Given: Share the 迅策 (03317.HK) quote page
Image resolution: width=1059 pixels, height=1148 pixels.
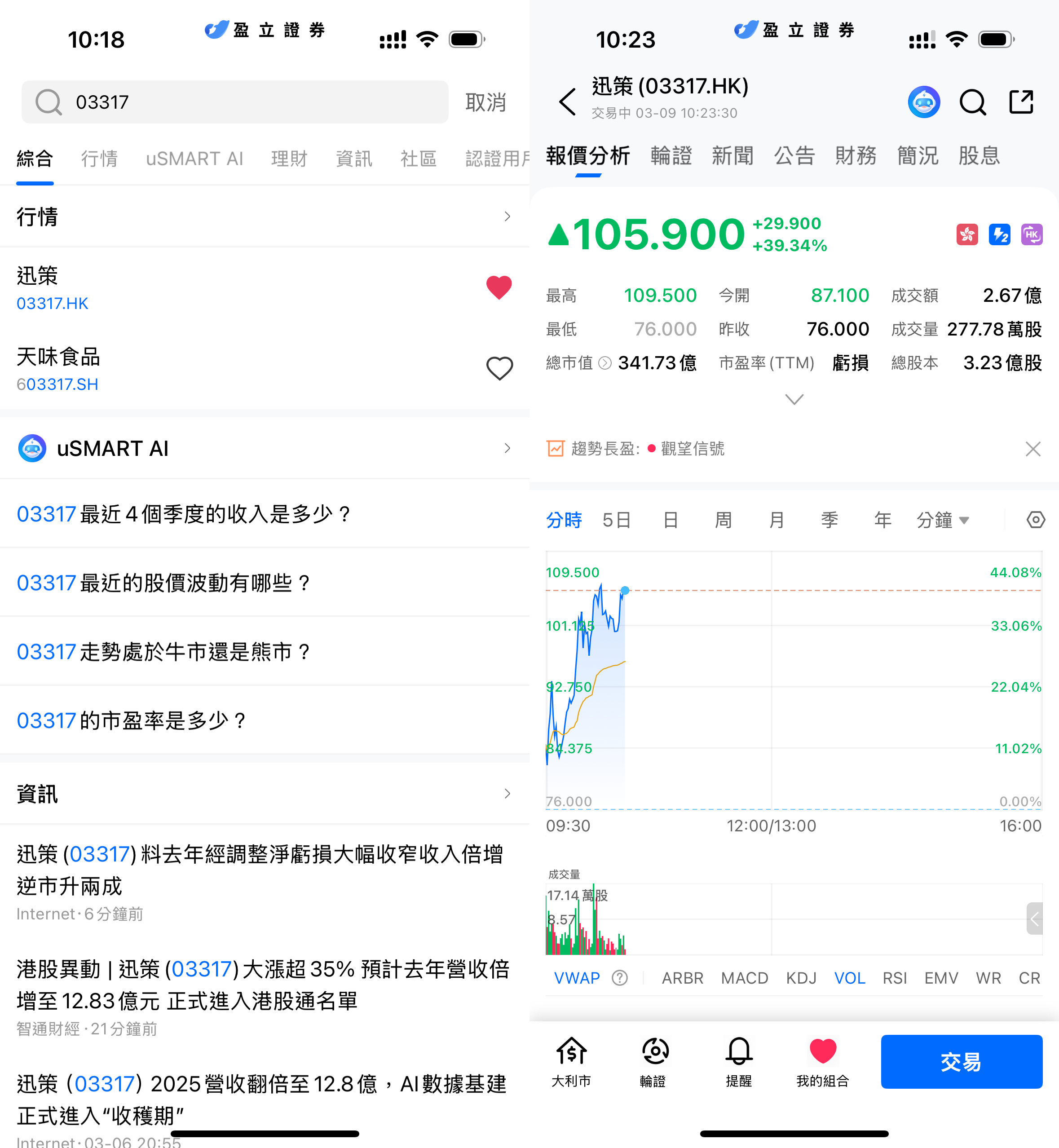Looking at the screenshot, I should [x=1021, y=102].
